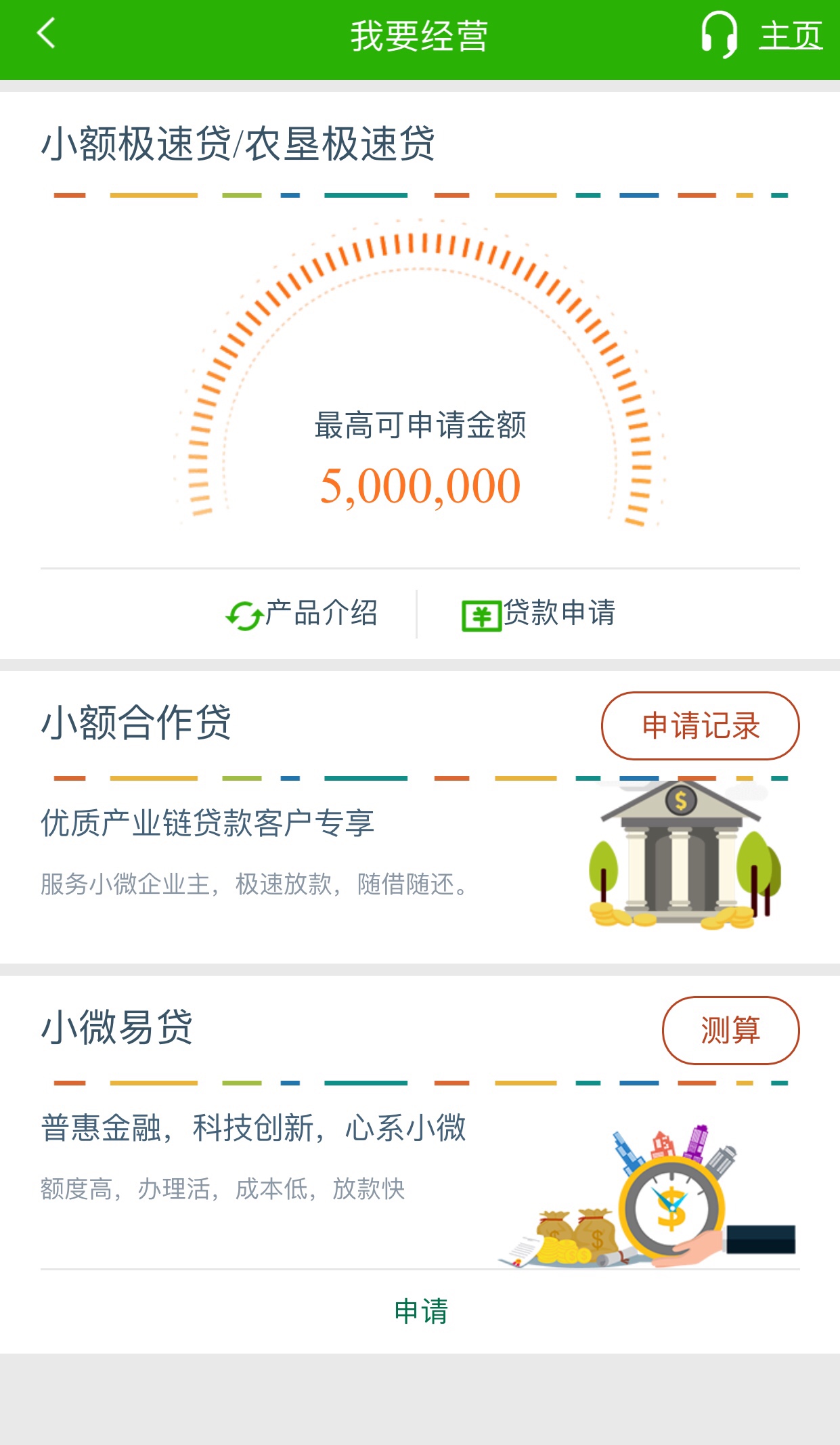Tap the ¥ loan application icon
This screenshot has height=1445, width=840.
point(481,614)
